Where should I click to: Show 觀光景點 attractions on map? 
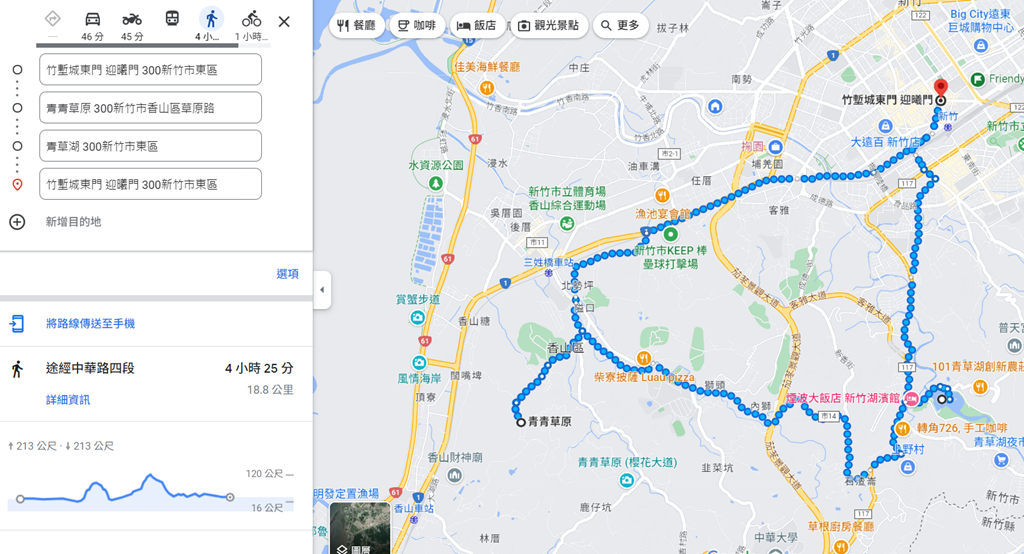tap(549, 26)
